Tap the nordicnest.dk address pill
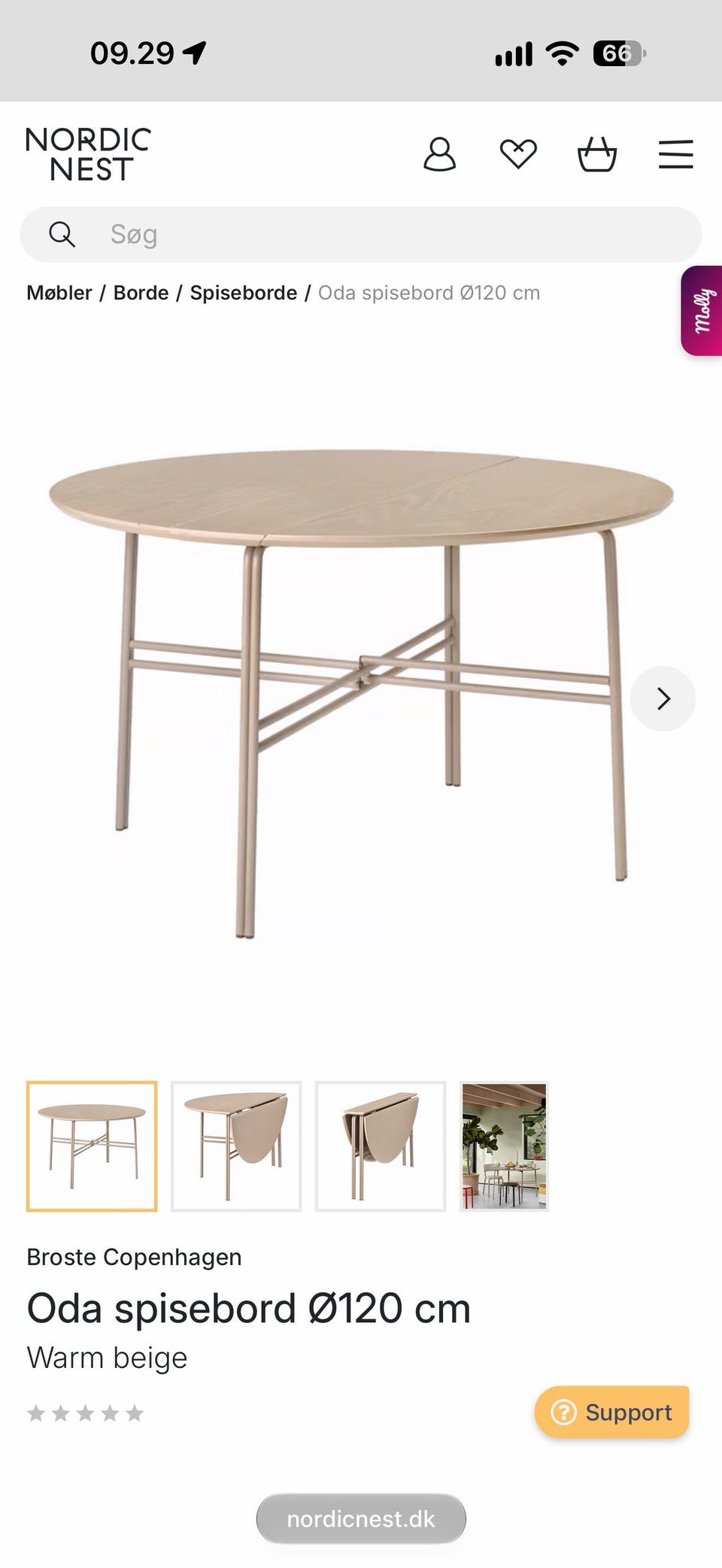 tap(361, 1519)
